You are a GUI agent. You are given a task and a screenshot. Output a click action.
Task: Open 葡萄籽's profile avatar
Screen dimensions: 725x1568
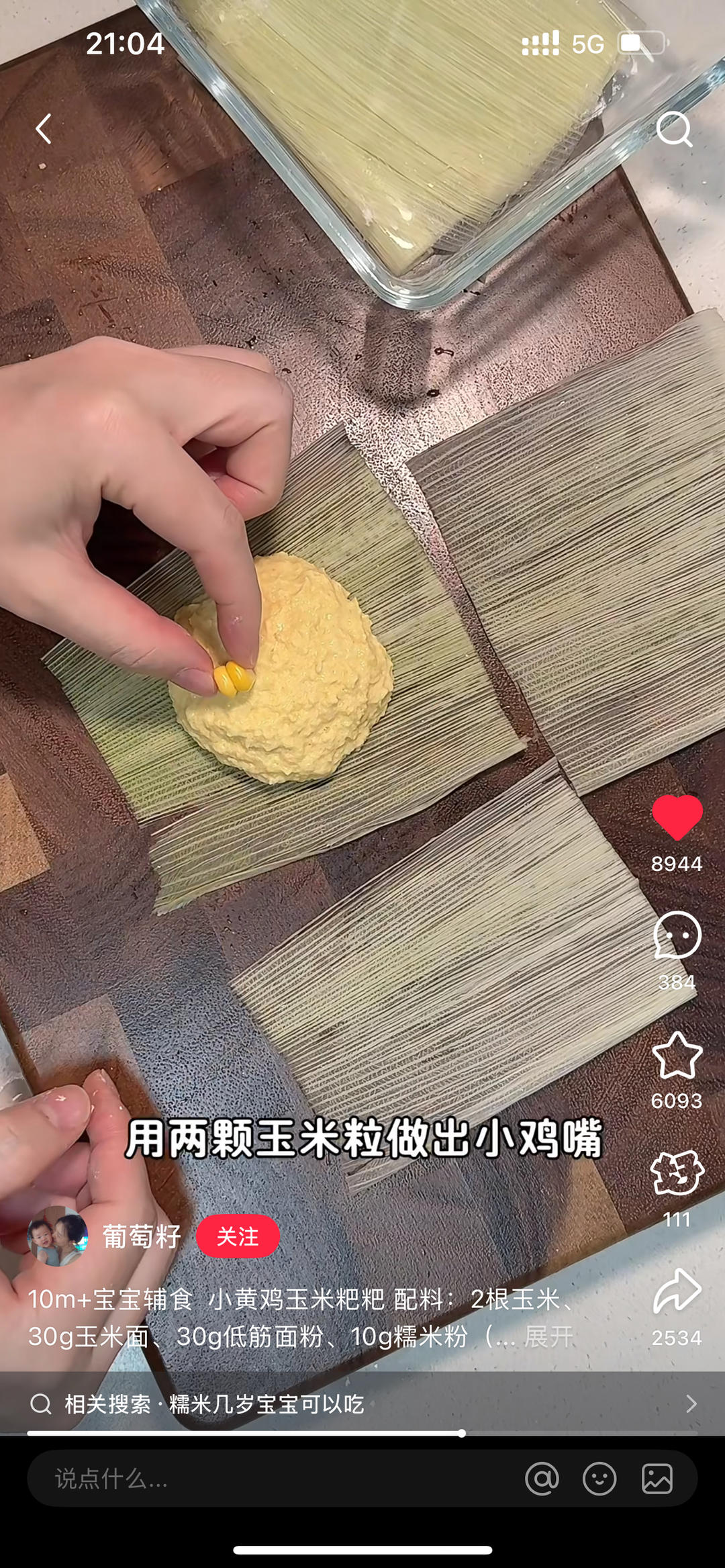click(x=57, y=1236)
